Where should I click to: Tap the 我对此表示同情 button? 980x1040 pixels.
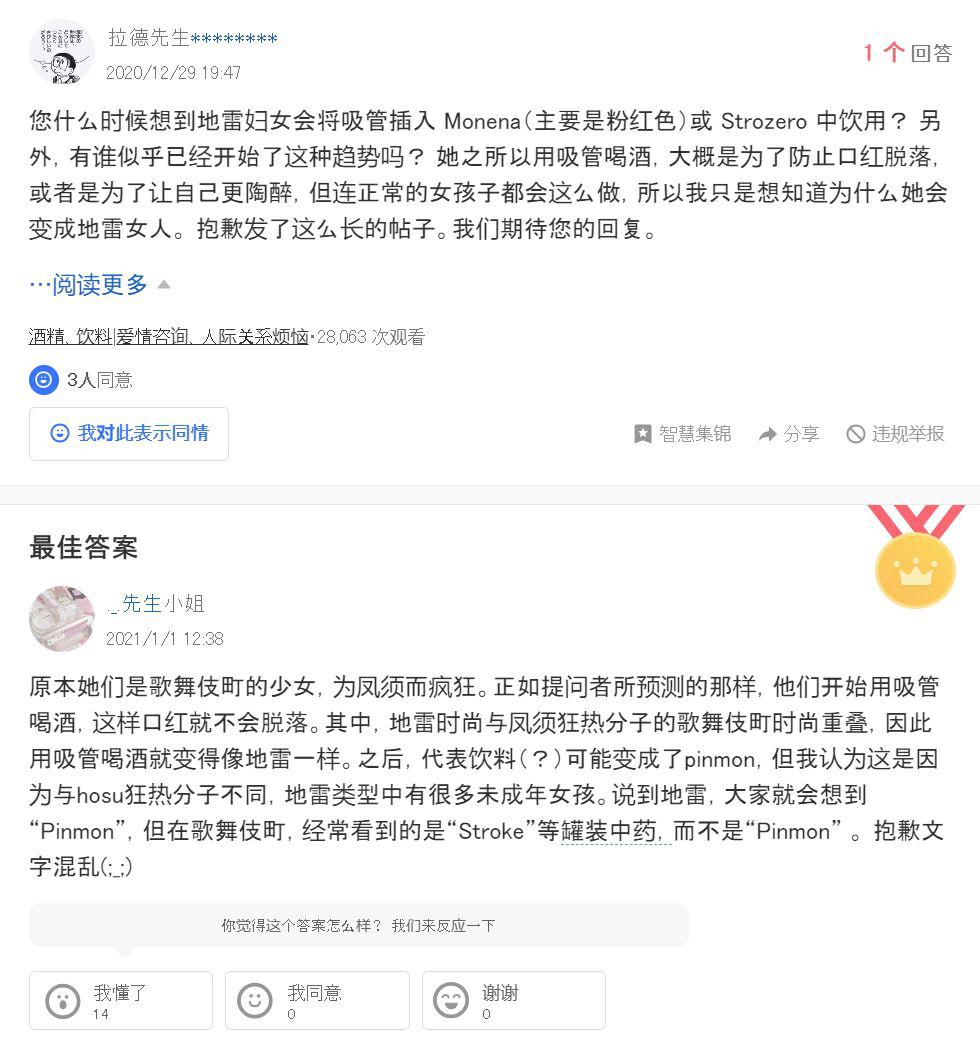tap(129, 434)
